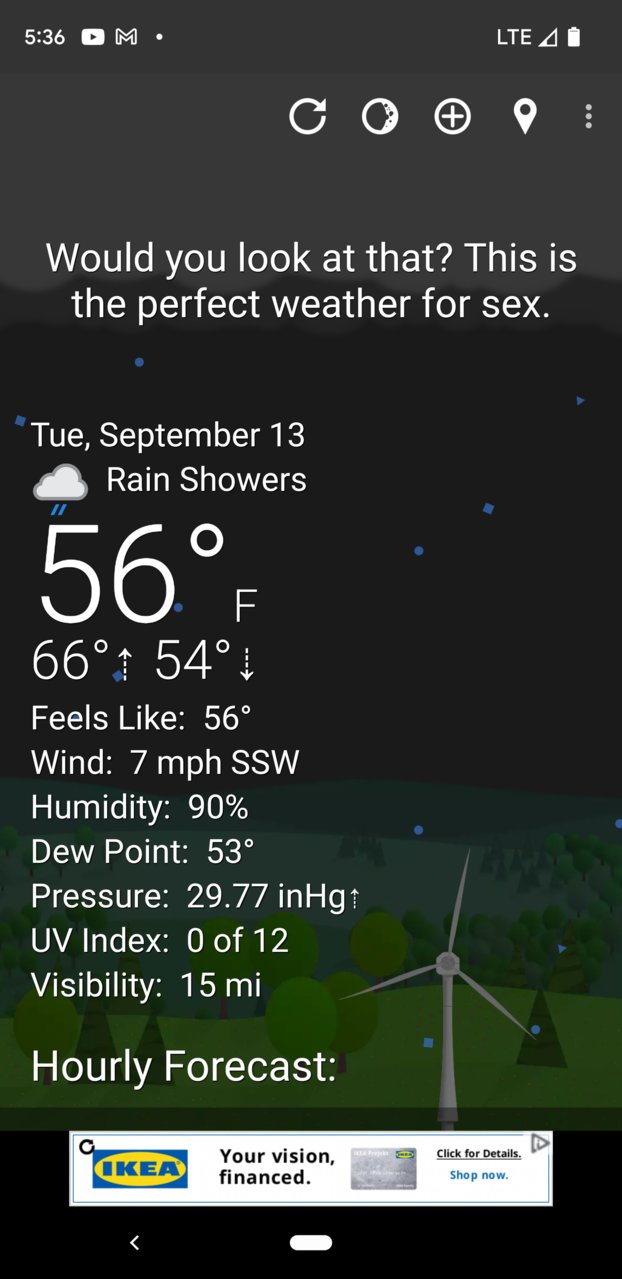Go back using system back arrow
Viewport: 622px width, 1279px height.
pyautogui.click(x=135, y=1242)
